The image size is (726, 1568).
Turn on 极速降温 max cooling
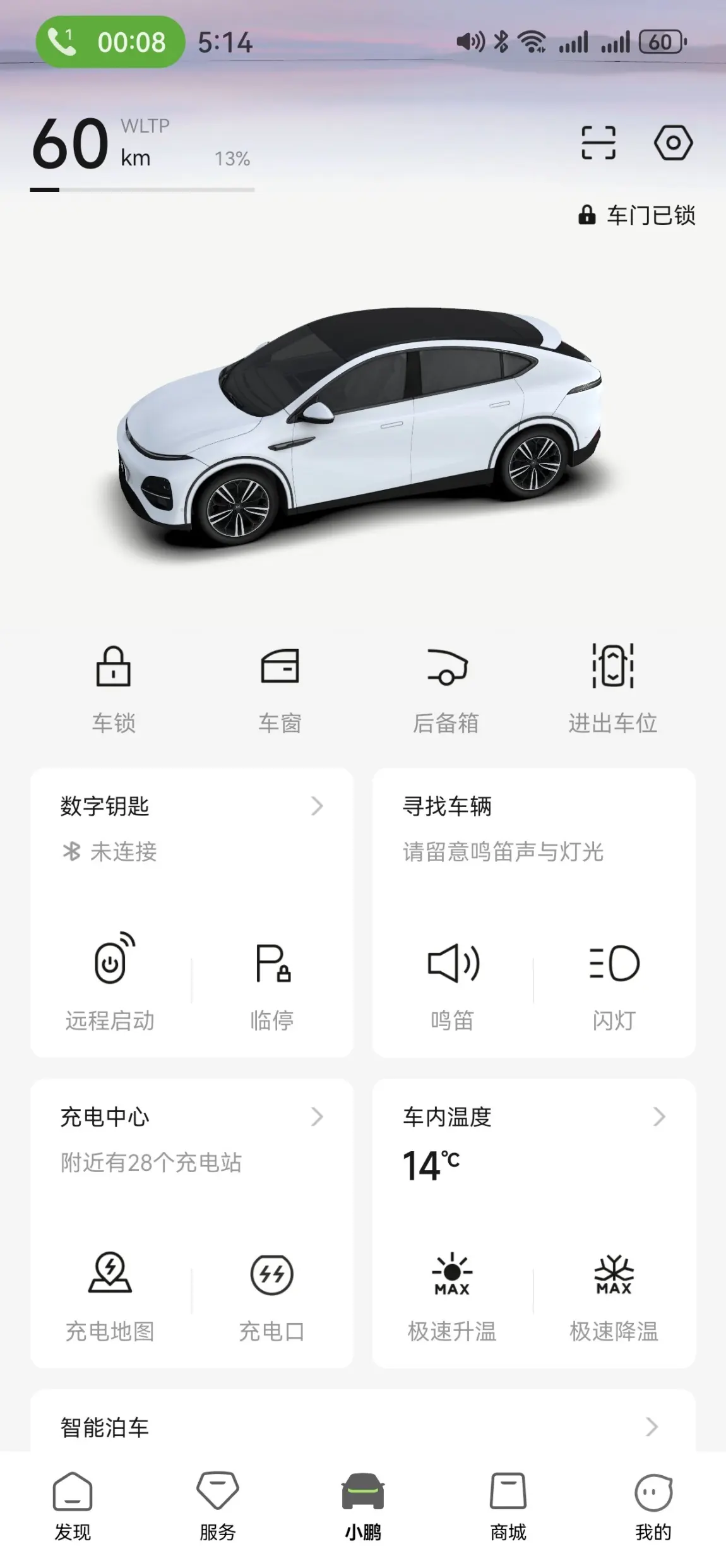click(614, 1292)
